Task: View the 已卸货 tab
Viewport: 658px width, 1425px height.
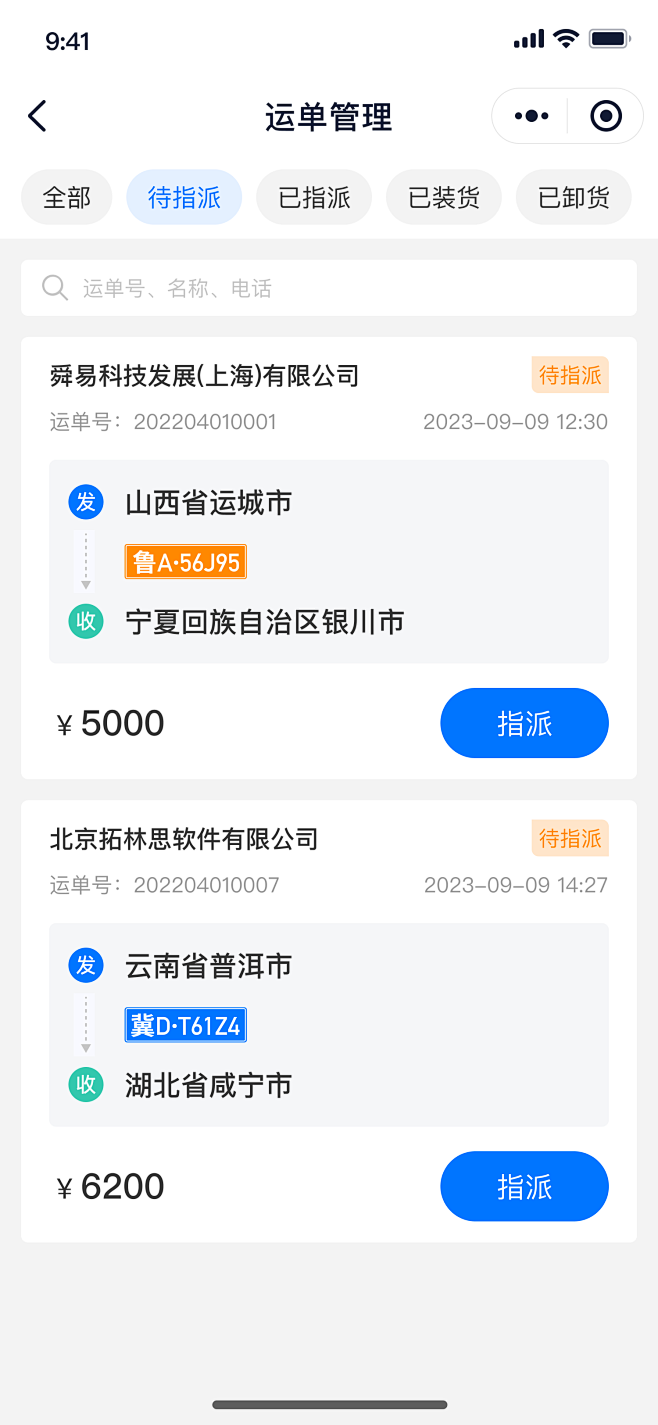Action: click(x=574, y=197)
